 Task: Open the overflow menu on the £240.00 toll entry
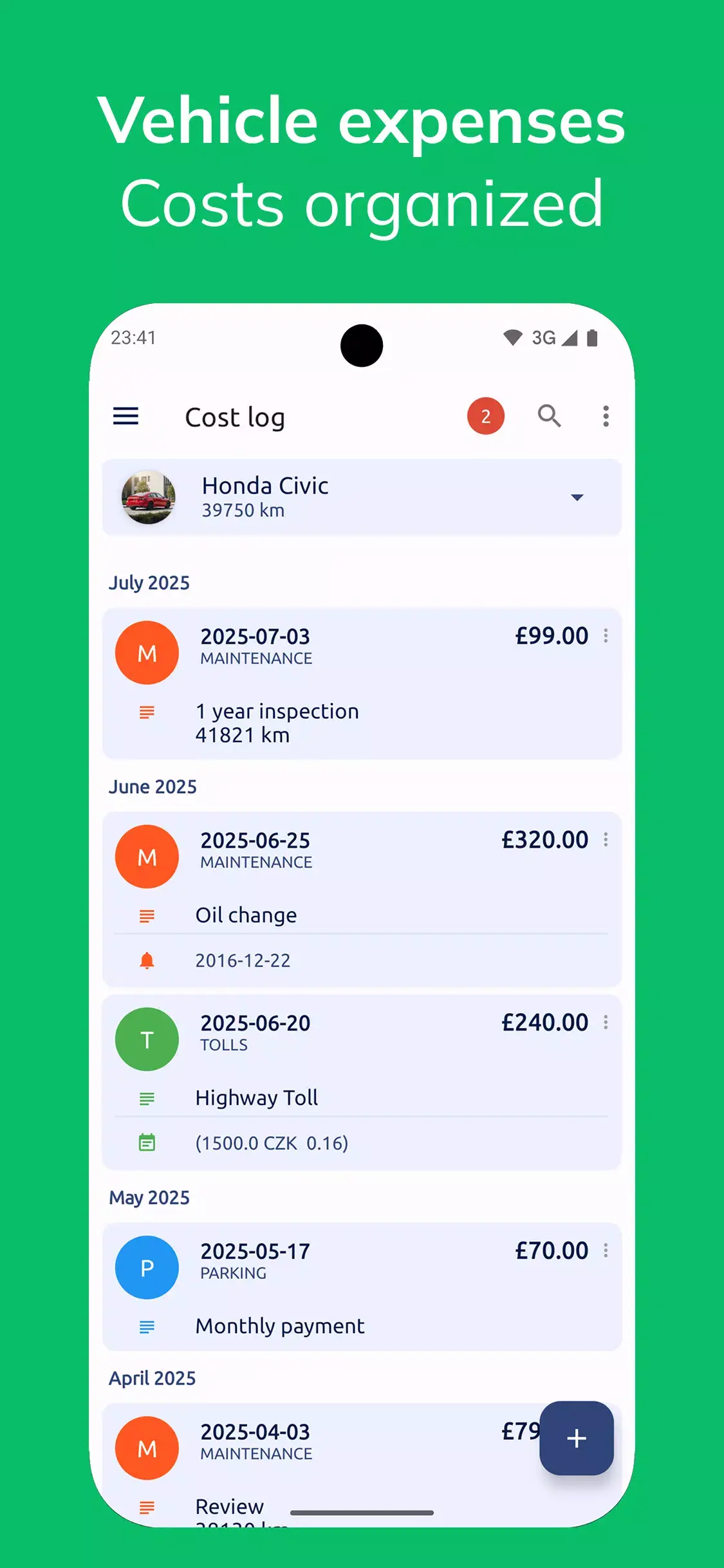pyautogui.click(x=606, y=1020)
